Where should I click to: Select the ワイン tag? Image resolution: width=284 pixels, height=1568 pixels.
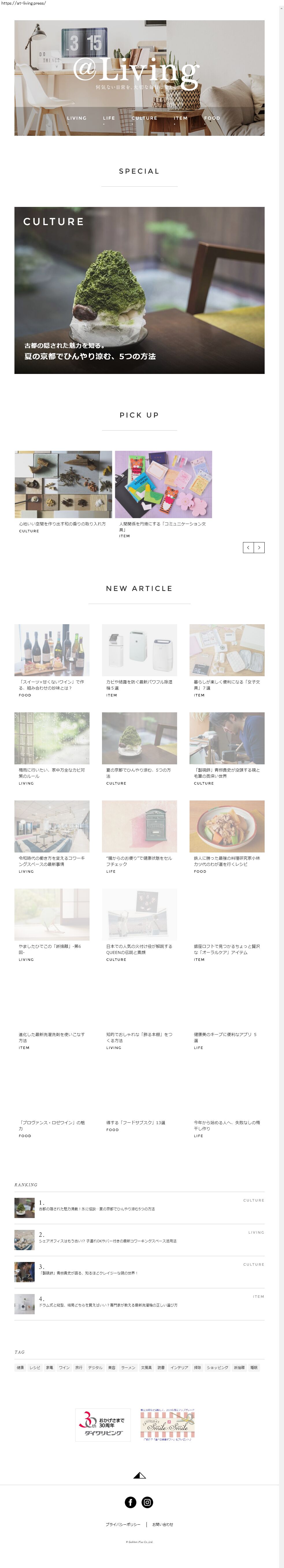[x=64, y=1367]
